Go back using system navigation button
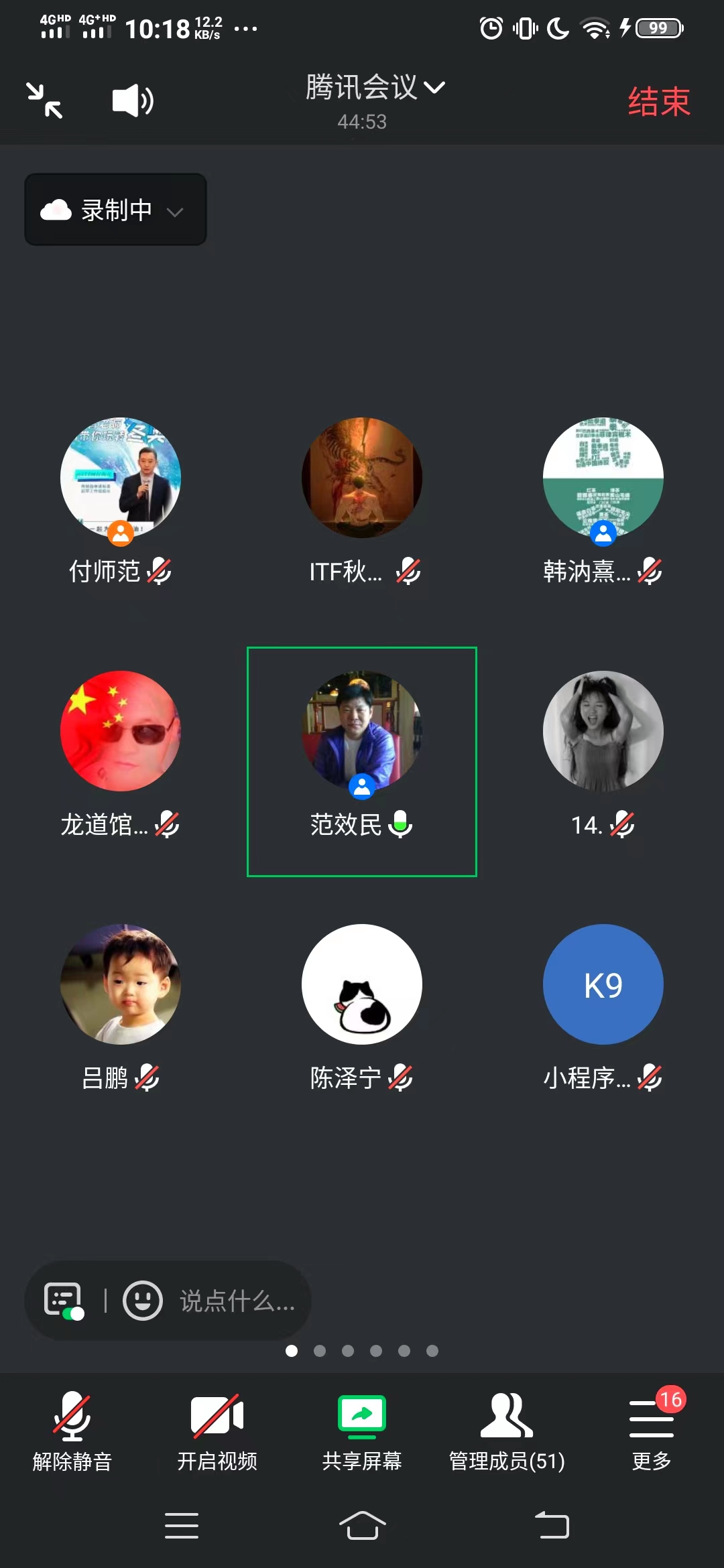This screenshot has width=724, height=1568. (552, 1526)
